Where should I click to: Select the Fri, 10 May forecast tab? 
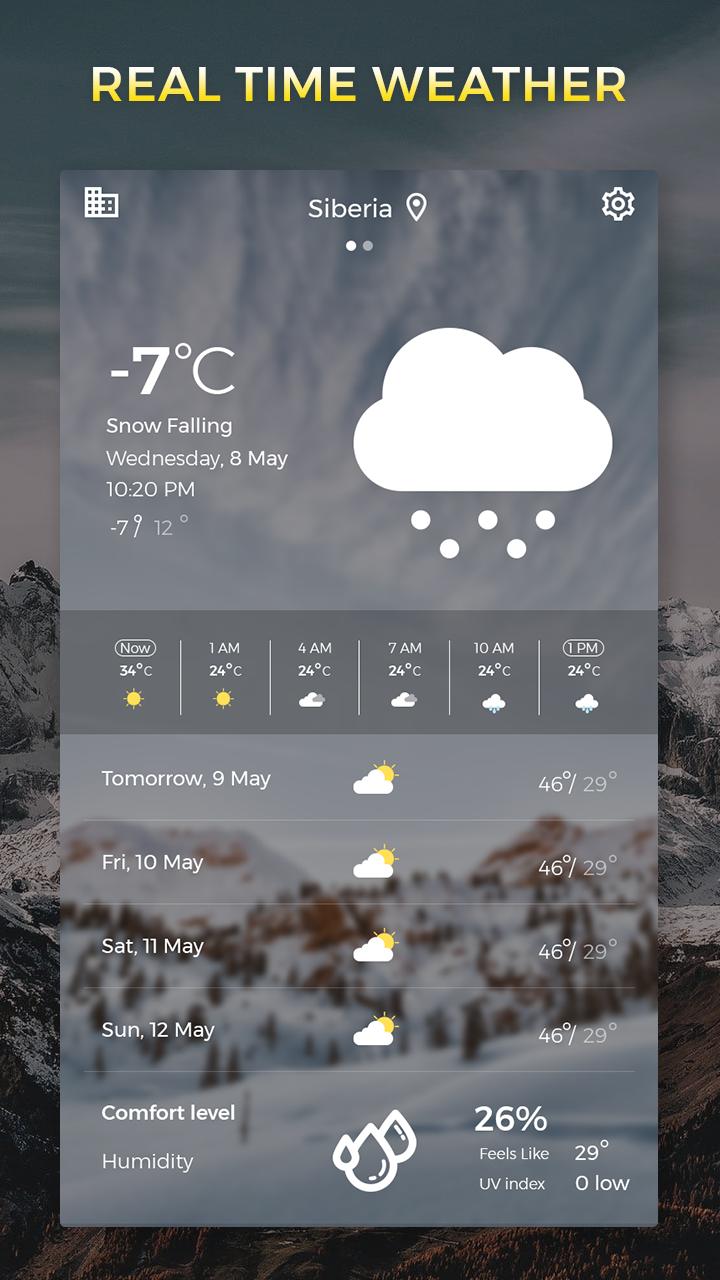coord(360,861)
